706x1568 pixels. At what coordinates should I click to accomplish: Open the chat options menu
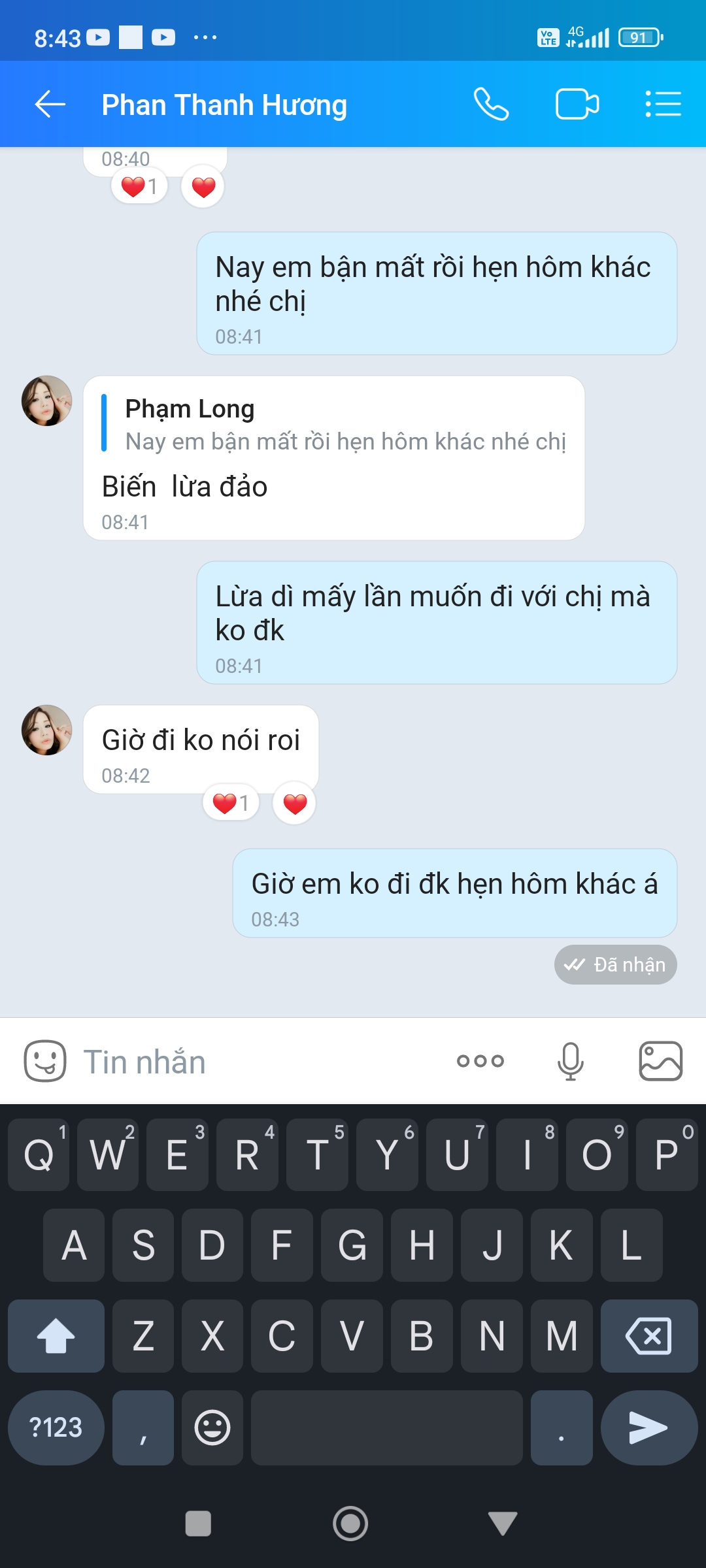click(663, 105)
